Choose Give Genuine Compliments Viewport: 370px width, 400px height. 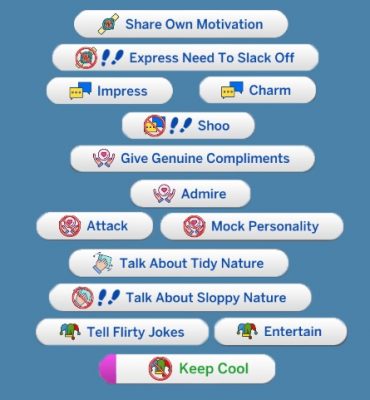pyautogui.click(x=192, y=159)
